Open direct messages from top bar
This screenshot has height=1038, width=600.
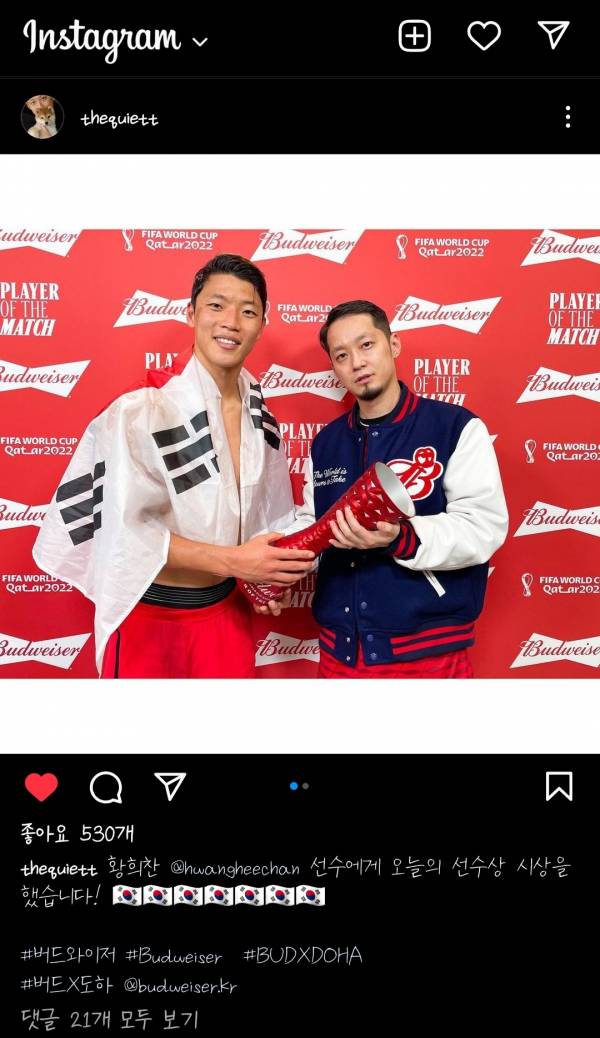[x=553, y=36]
